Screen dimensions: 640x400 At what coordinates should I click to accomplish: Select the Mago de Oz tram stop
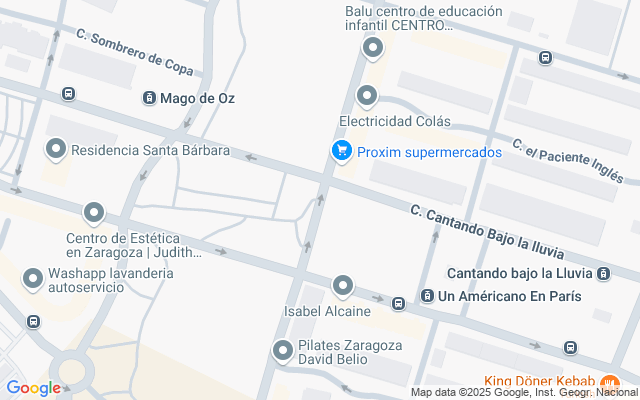point(149,98)
